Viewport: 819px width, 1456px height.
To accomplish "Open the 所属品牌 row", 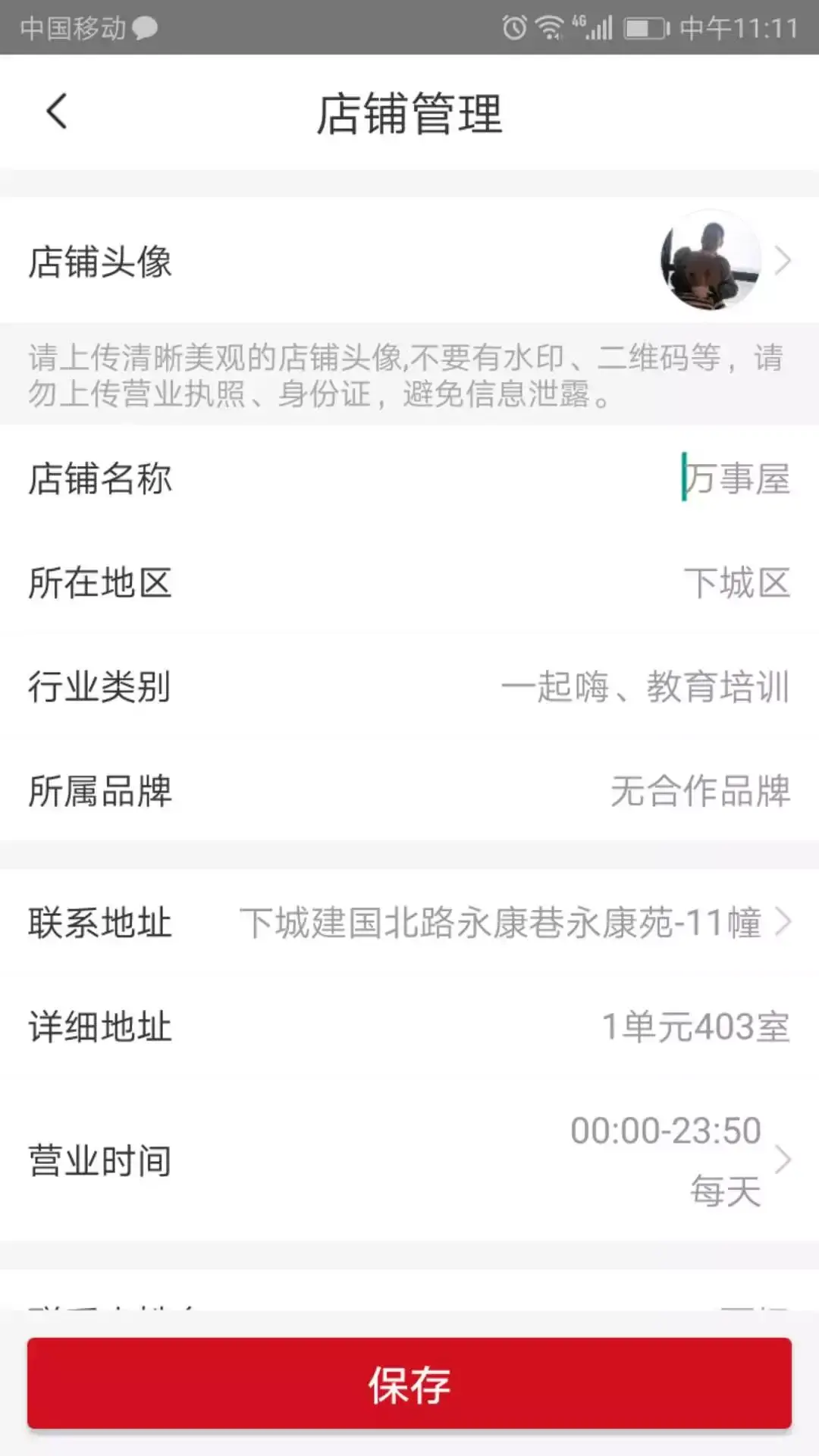I will point(409,790).
